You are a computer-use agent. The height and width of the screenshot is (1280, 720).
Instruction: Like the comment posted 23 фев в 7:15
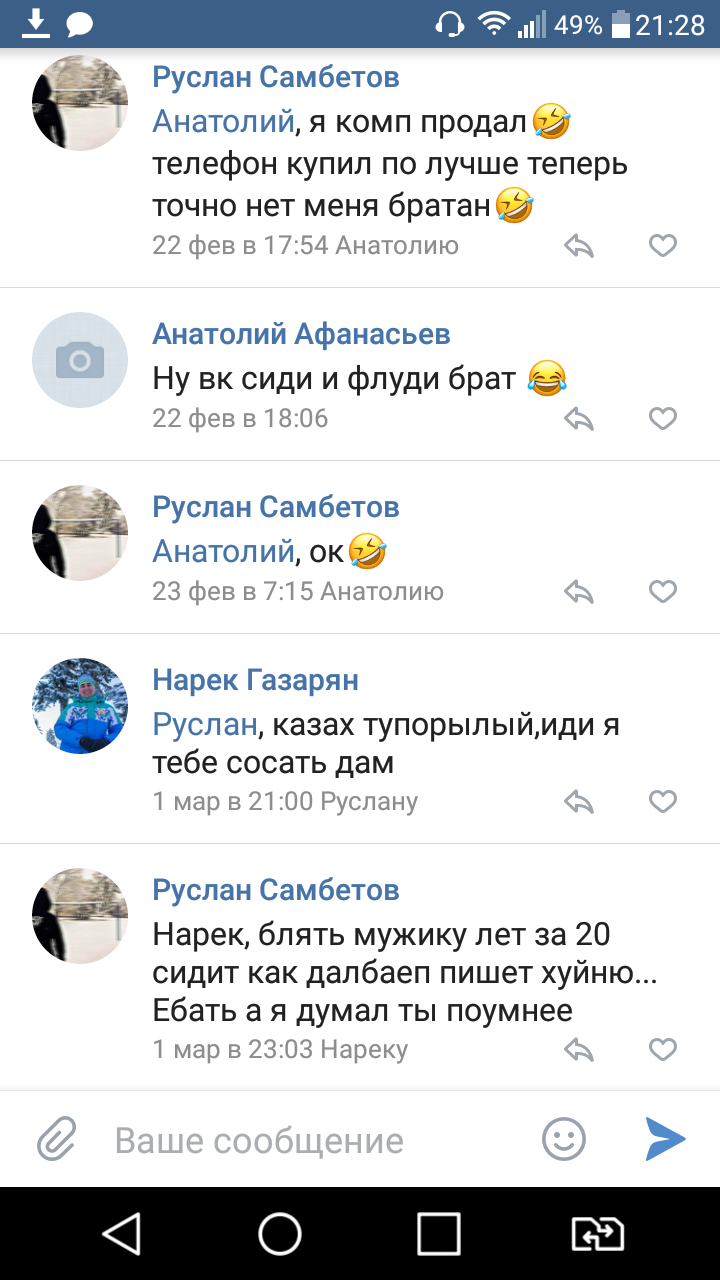(663, 592)
